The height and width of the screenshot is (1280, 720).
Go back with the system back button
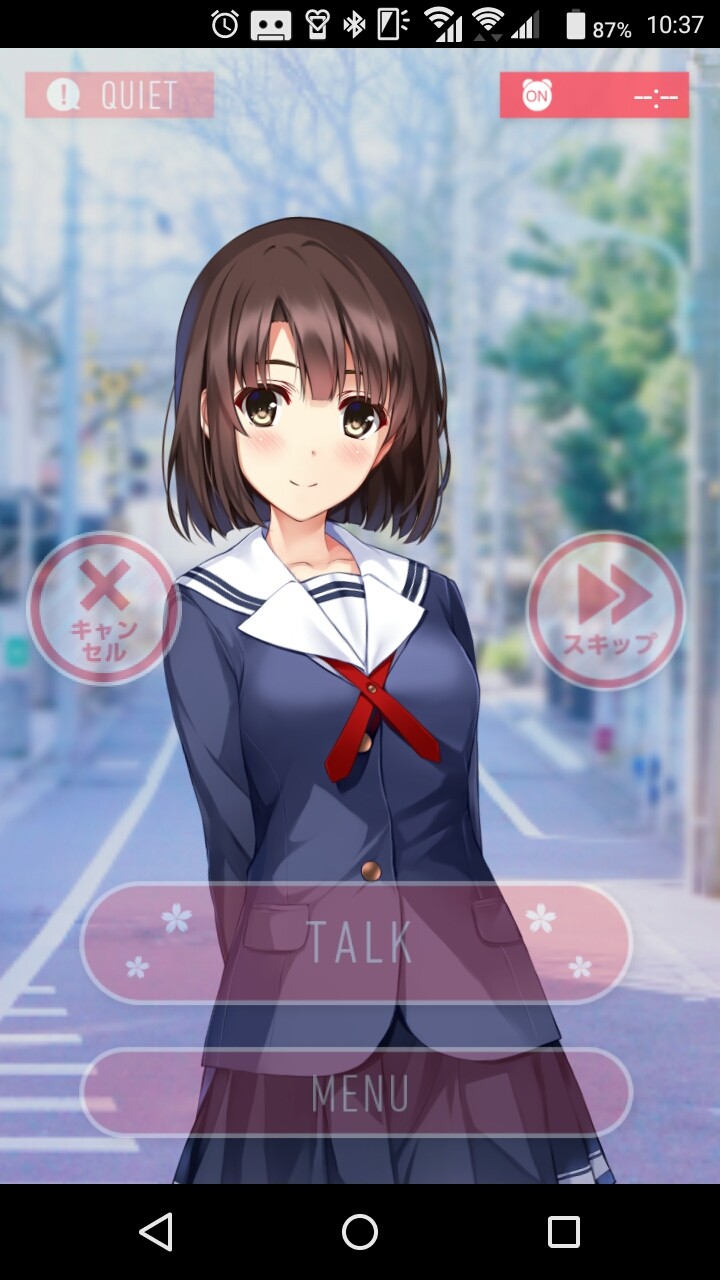156,1232
